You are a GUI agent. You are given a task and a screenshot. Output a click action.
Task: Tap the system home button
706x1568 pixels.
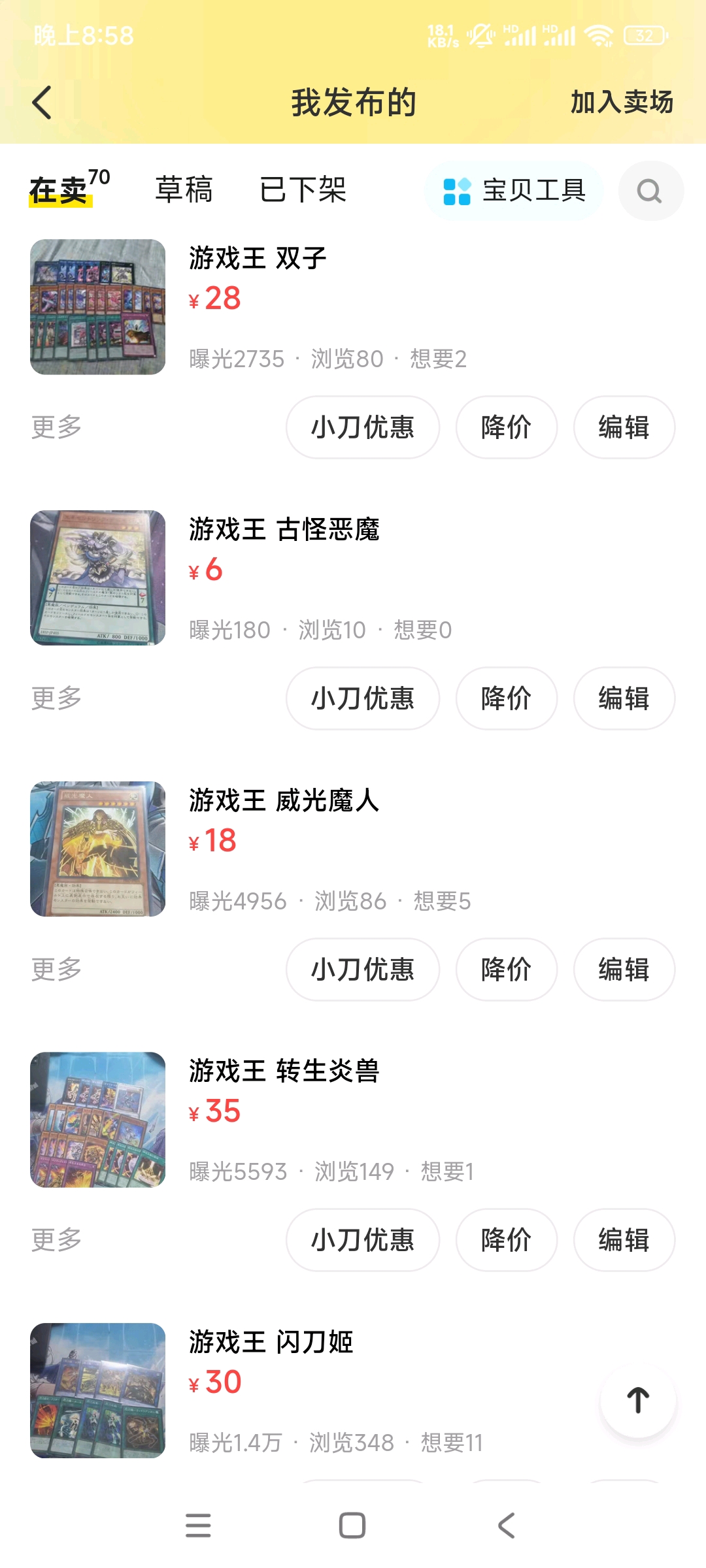pyautogui.click(x=352, y=1526)
